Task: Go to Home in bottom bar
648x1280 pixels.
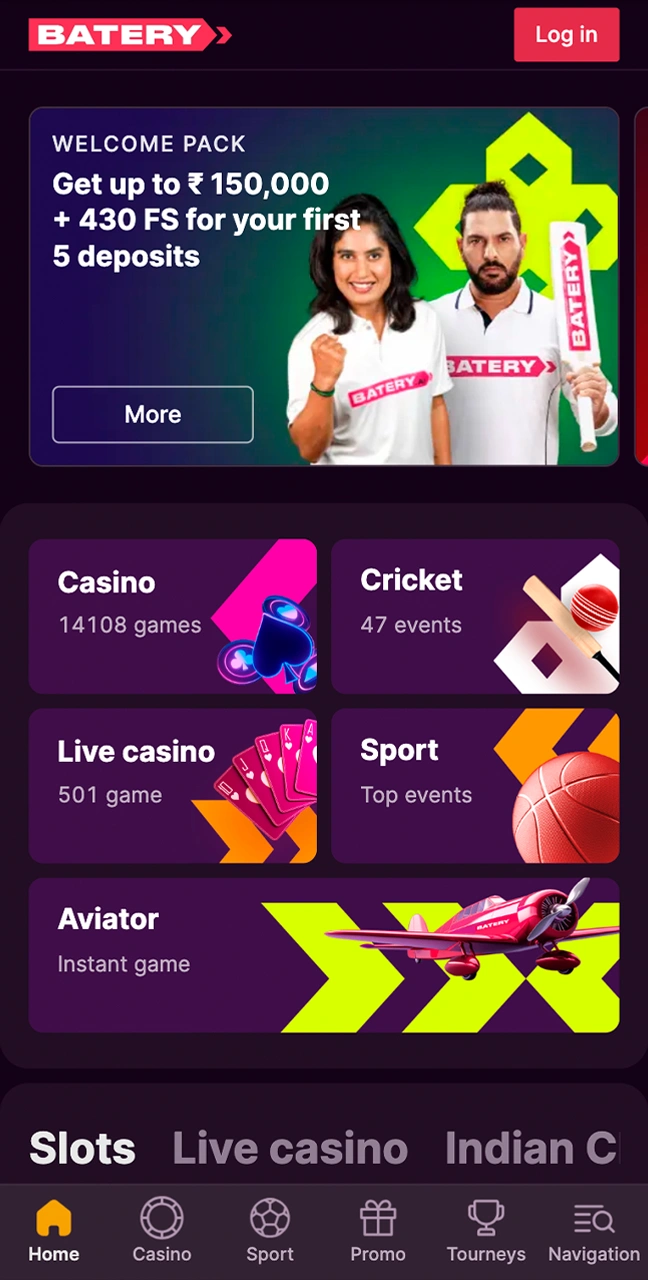Action: coord(54,1231)
